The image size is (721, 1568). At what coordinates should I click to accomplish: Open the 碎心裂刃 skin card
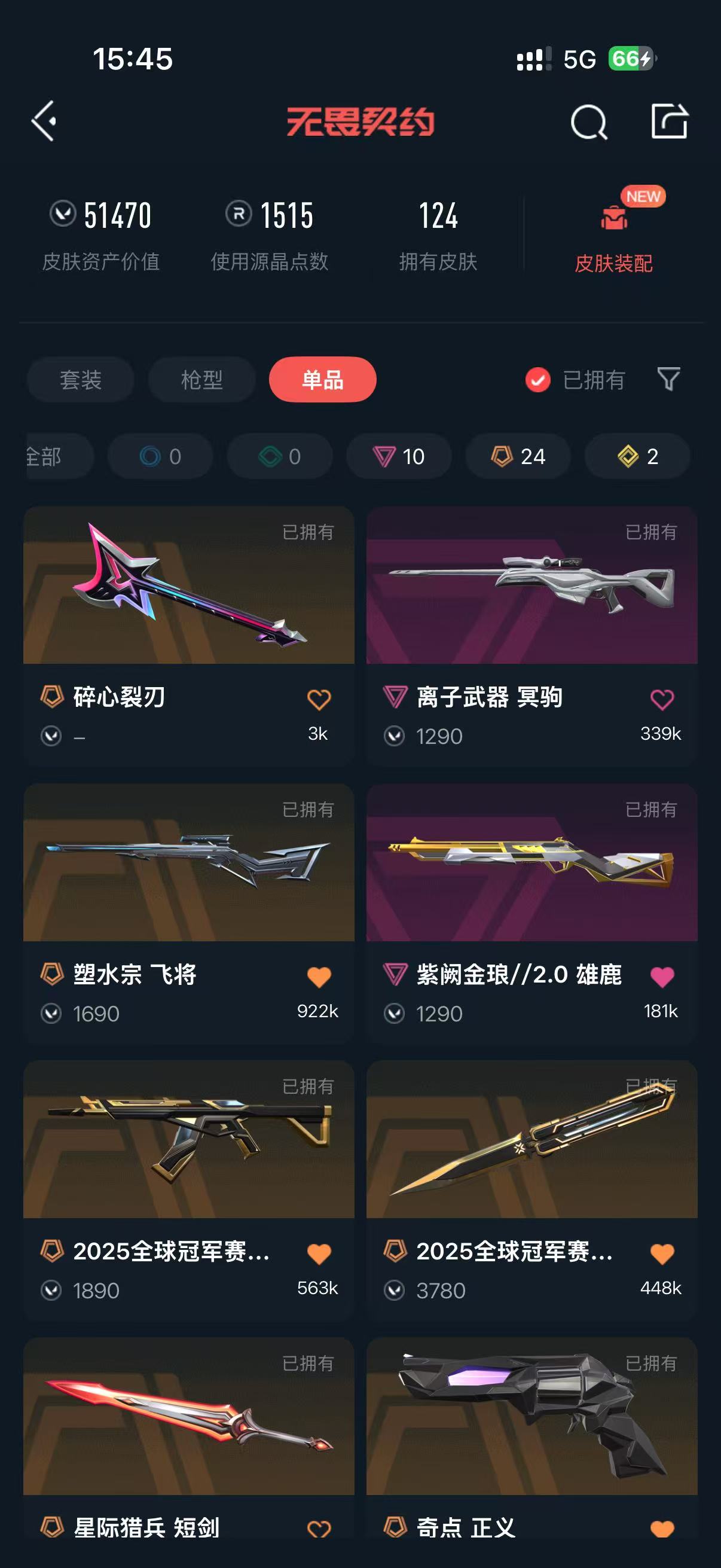(x=188, y=636)
